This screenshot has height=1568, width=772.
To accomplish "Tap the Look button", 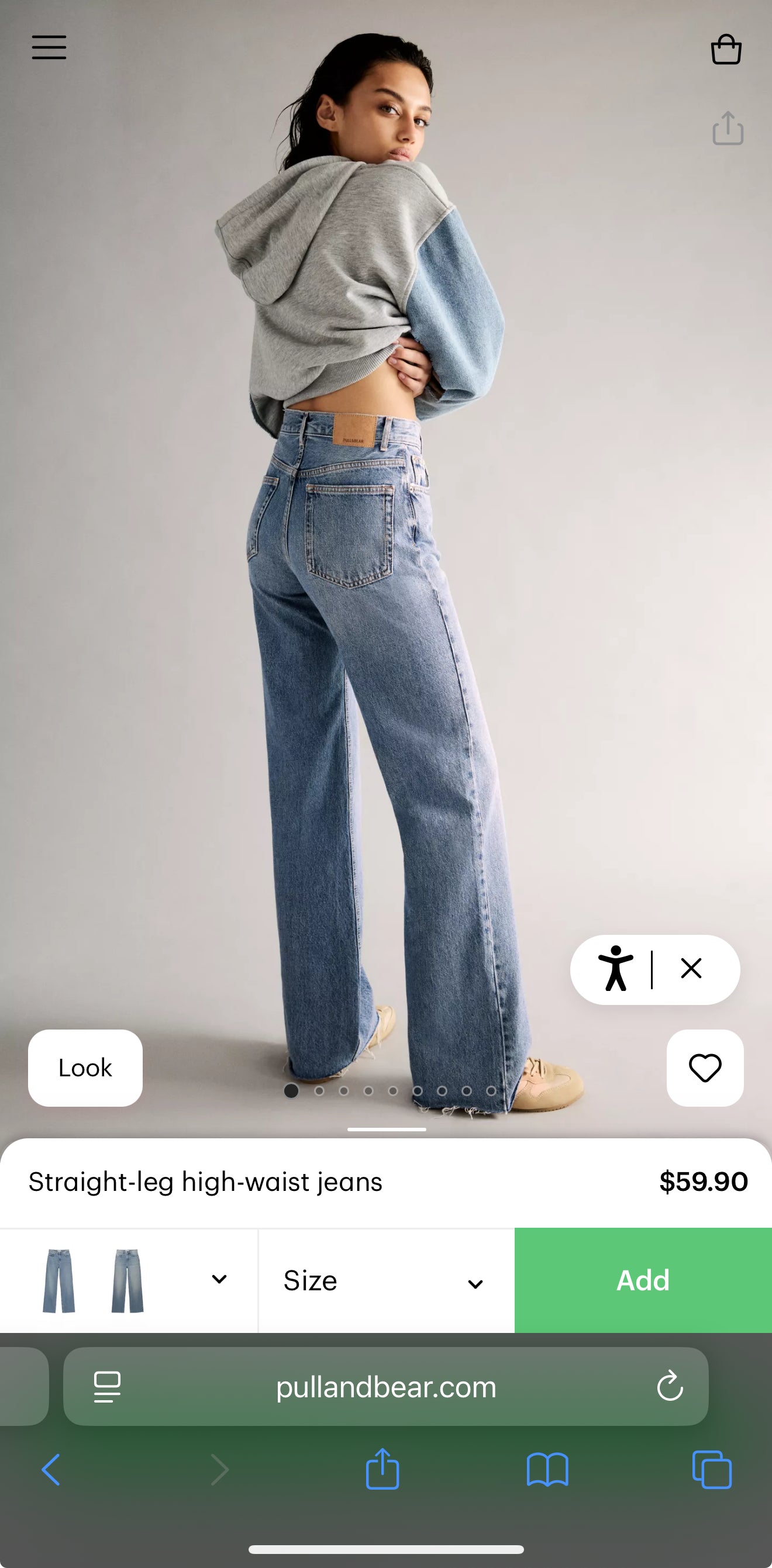I will tap(85, 1068).
